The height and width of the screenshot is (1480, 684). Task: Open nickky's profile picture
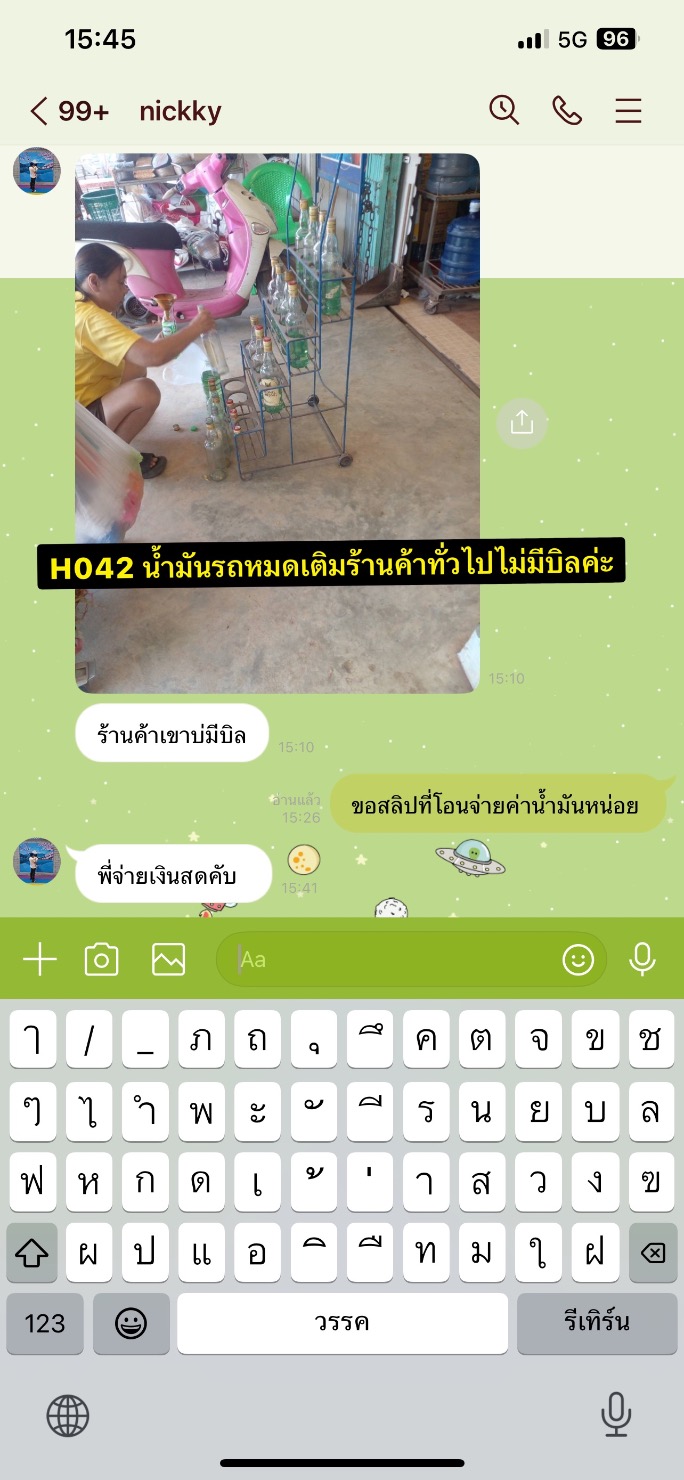point(37,170)
